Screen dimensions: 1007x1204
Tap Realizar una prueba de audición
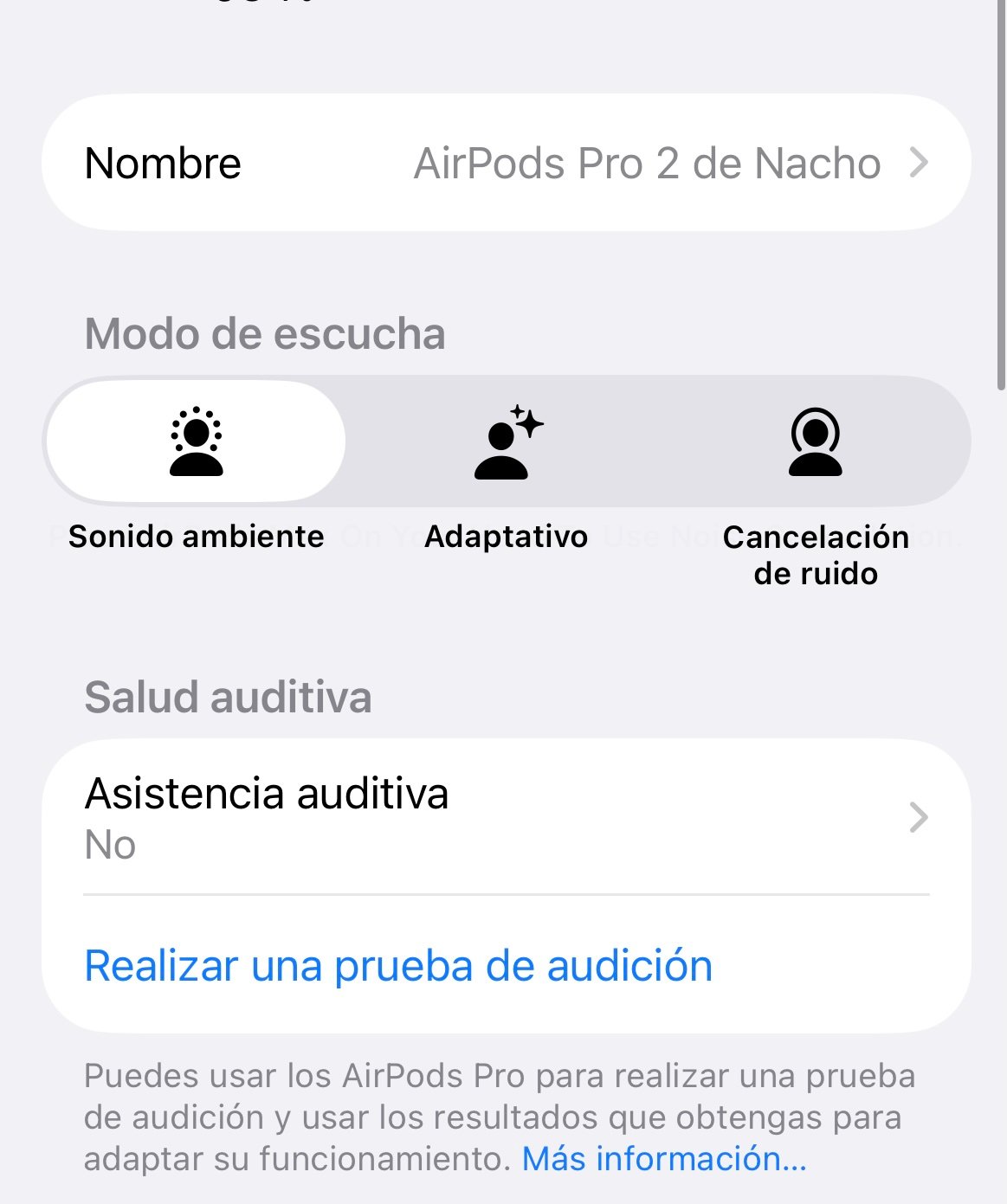point(398,966)
